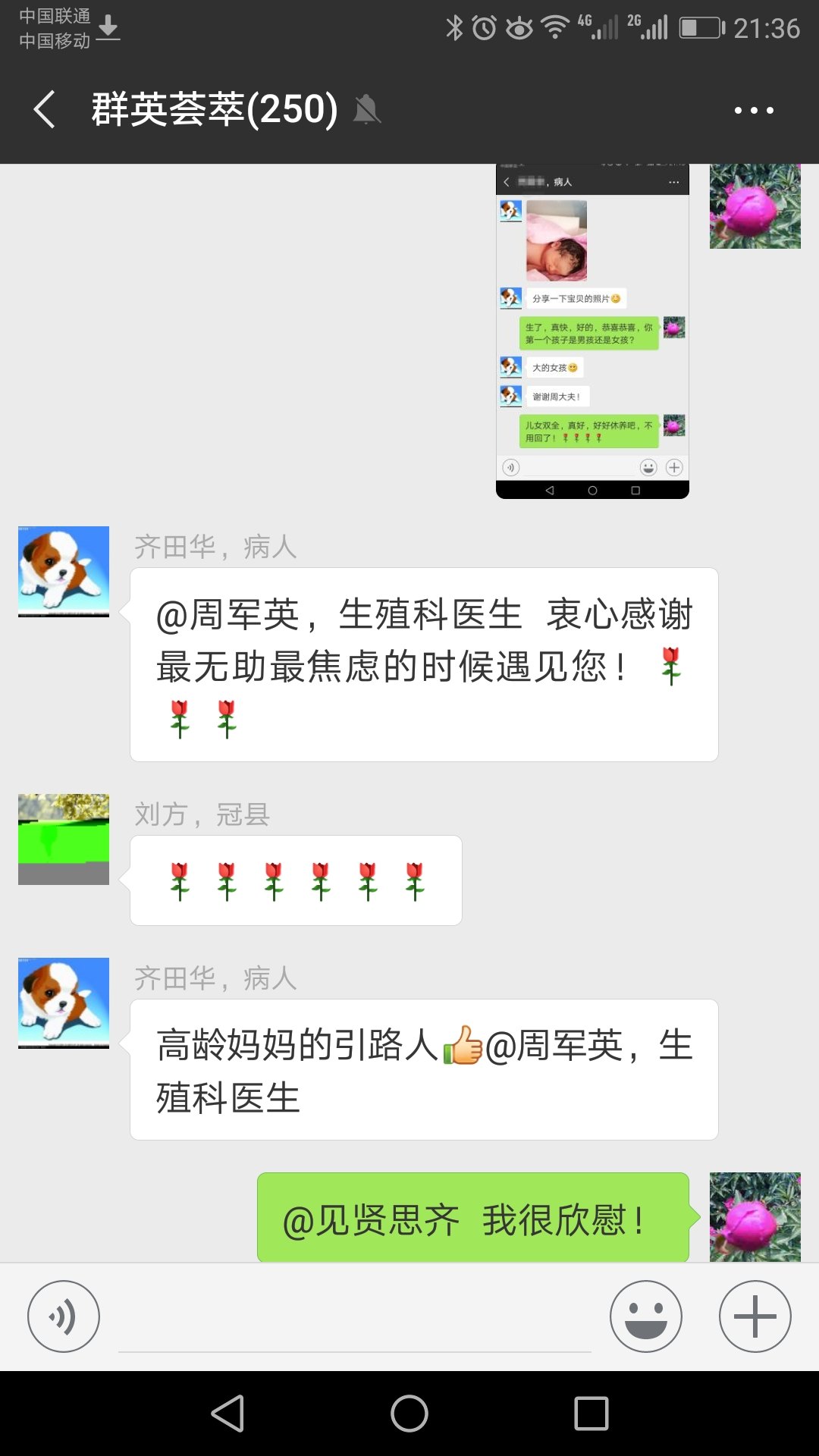The width and height of the screenshot is (819, 1456).
Task: Open the plus attachments menu
Action: 755,1316
